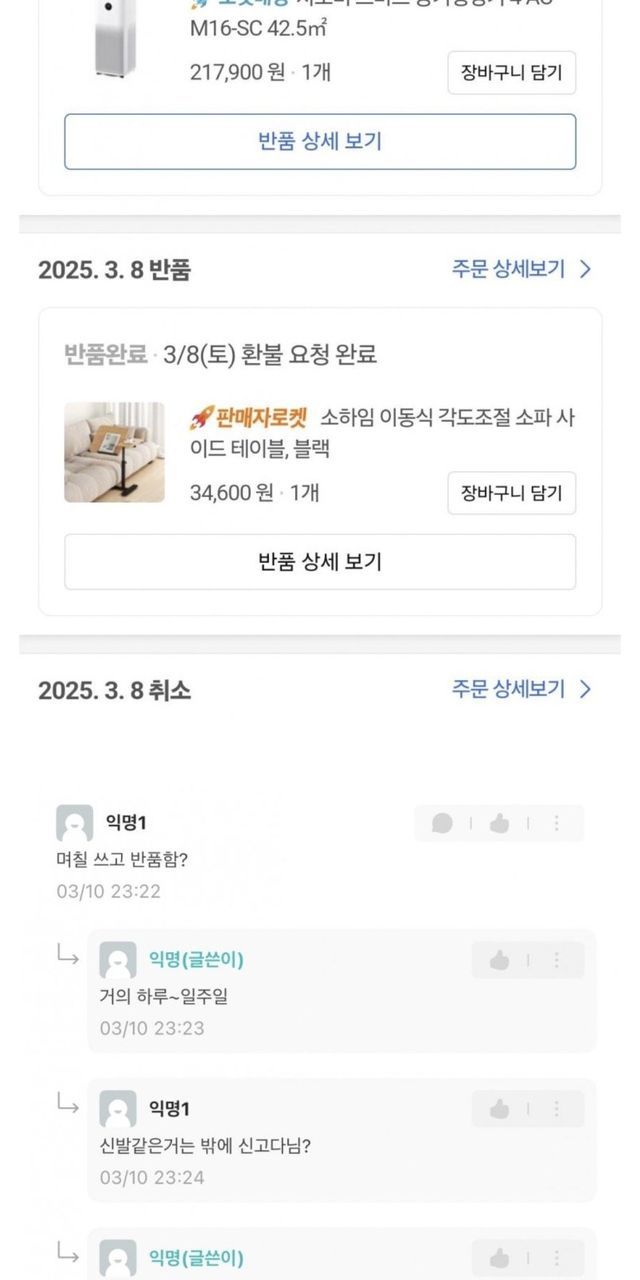Like the reply '거의 하루~일주일'
Image resolution: width=640 pixels, height=1280 pixels.
pos(500,960)
